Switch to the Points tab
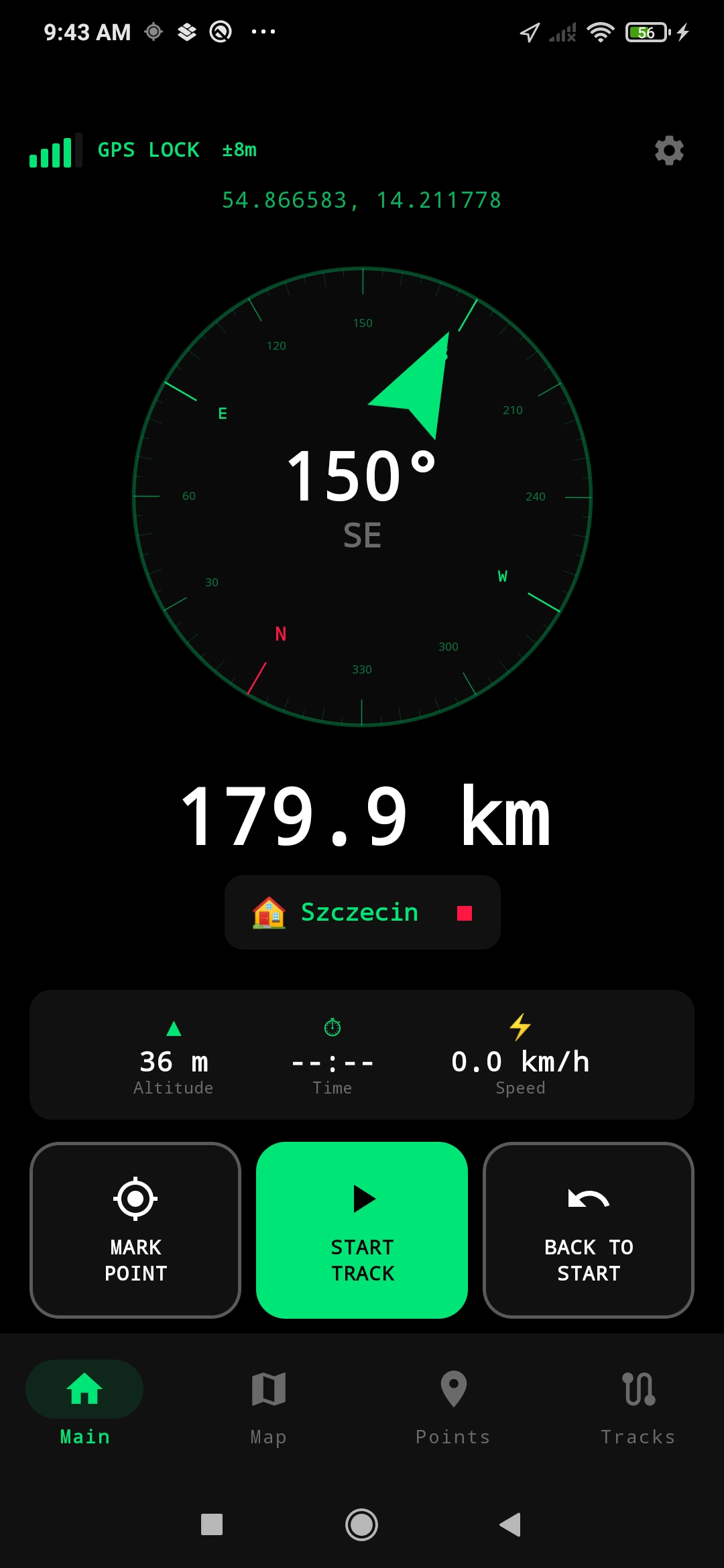This screenshot has width=724, height=1568. pos(453,1404)
